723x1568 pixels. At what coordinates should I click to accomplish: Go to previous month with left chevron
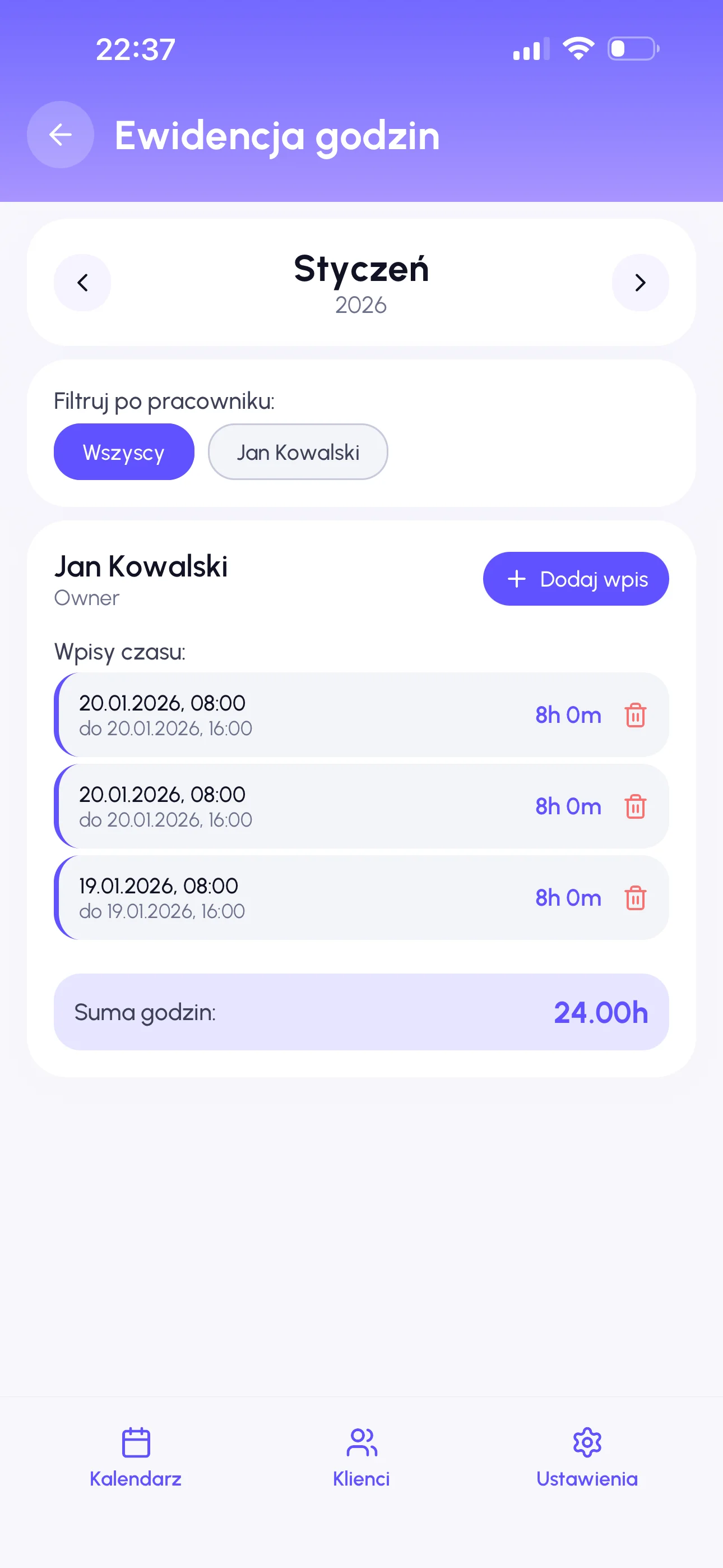[x=82, y=283]
